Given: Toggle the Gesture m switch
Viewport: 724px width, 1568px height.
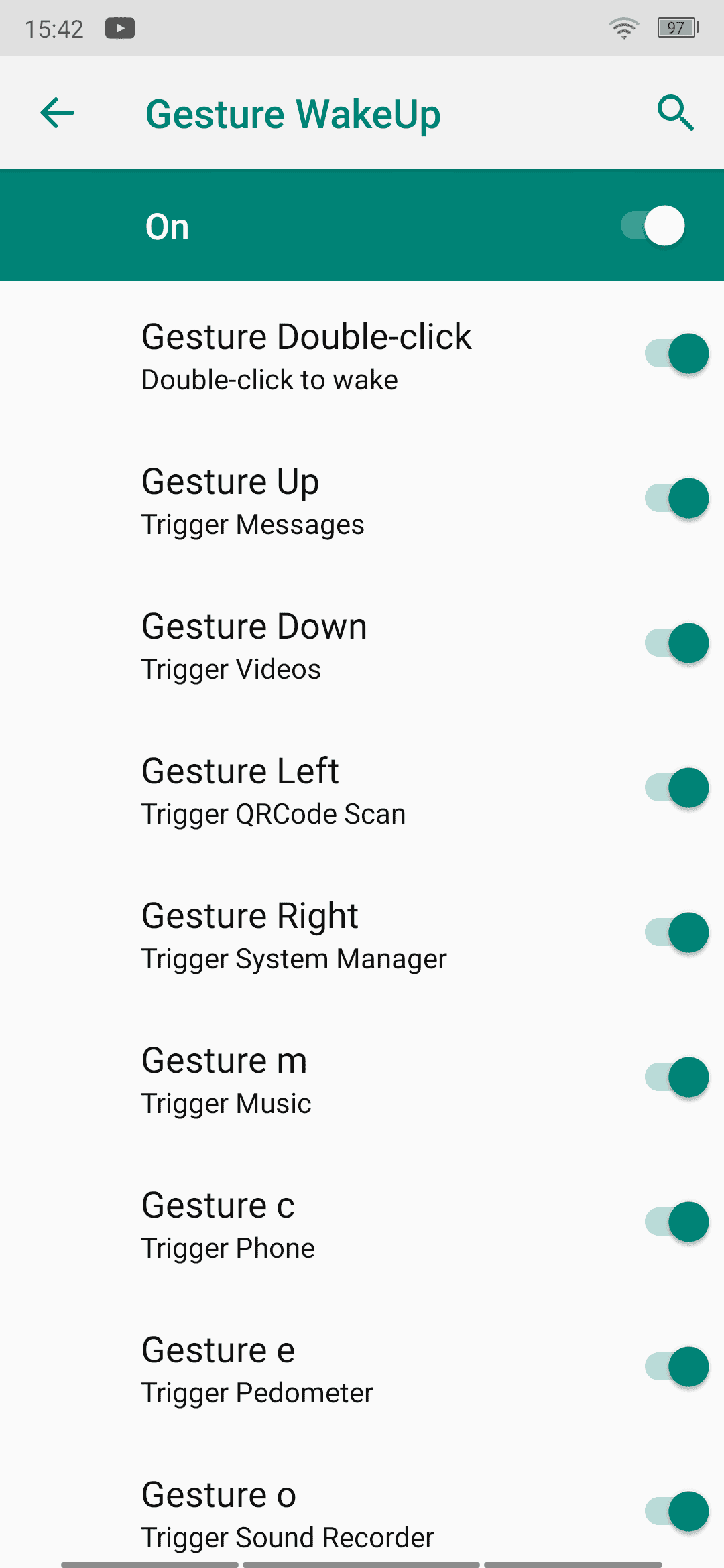Looking at the screenshot, I should tap(676, 1077).
